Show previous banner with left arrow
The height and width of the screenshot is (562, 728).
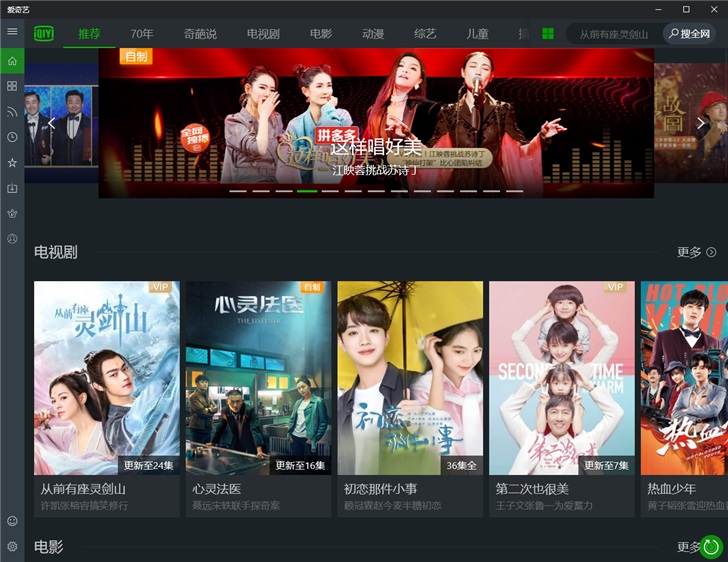tap(51, 124)
